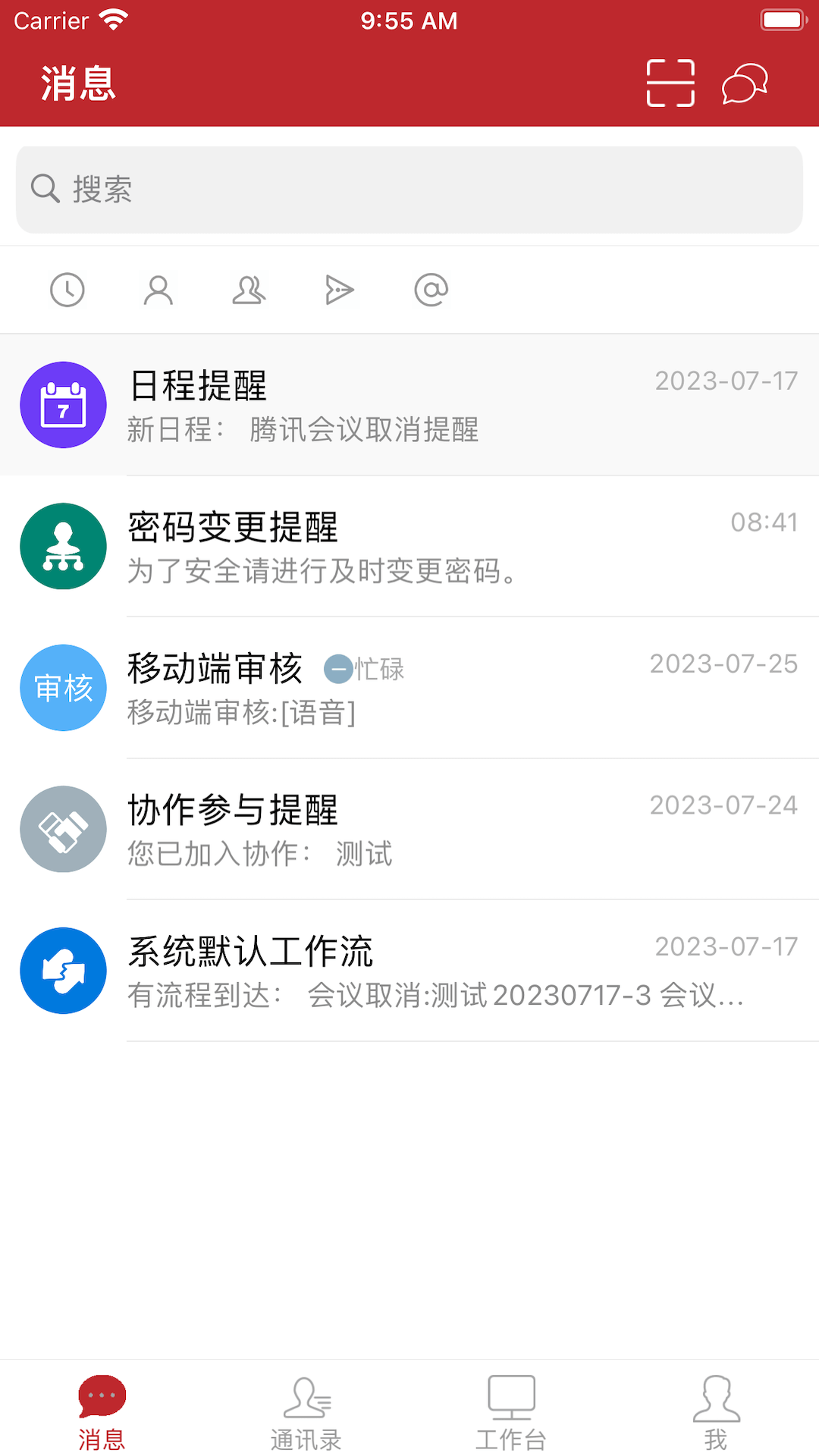The image size is (819, 1456).
Task: Open the 日程提醒 message
Action: coord(409,405)
